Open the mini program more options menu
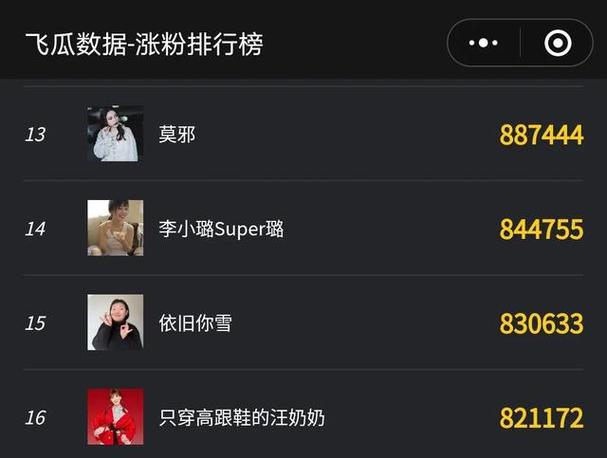 (483, 43)
